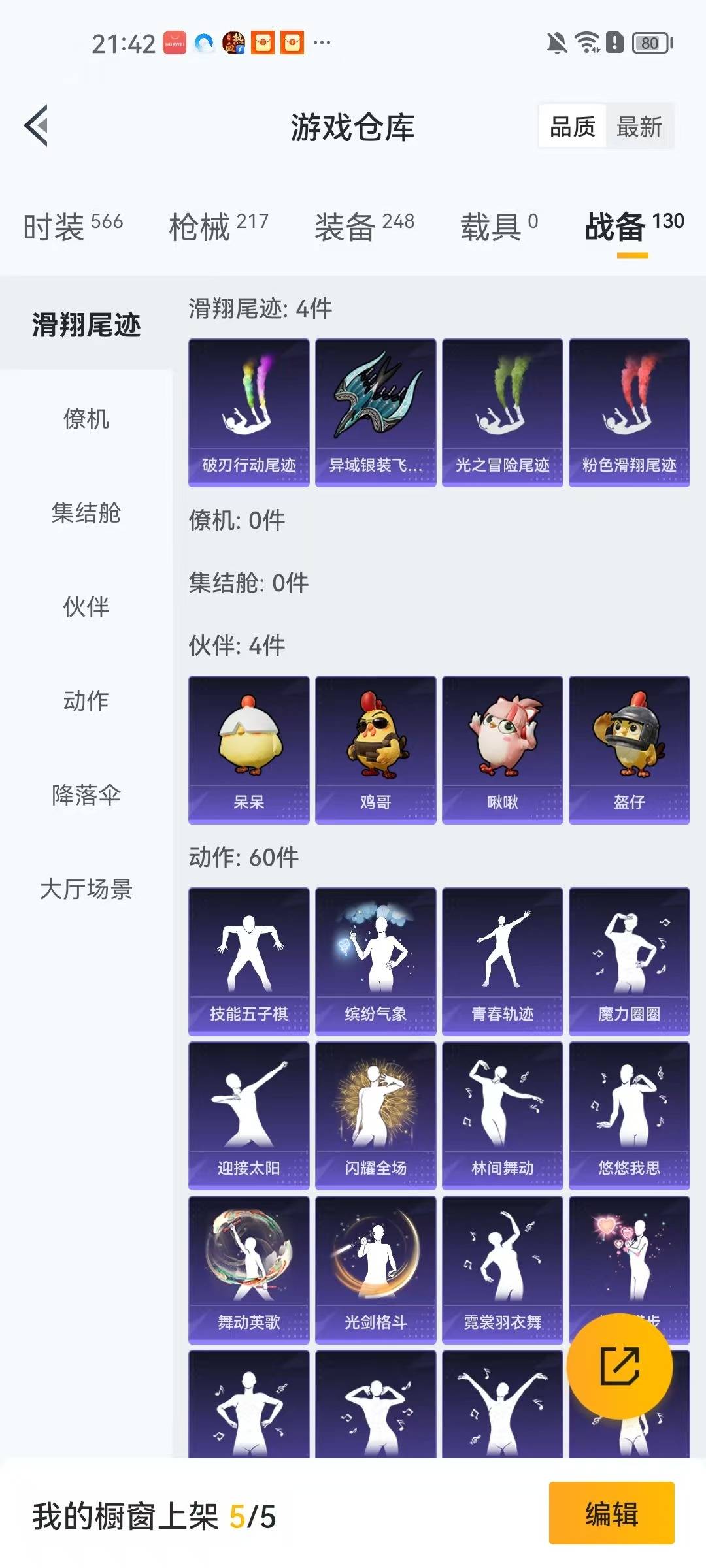Jump to the 伙伴 category
The image size is (706, 1568).
pyautogui.click(x=86, y=606)
